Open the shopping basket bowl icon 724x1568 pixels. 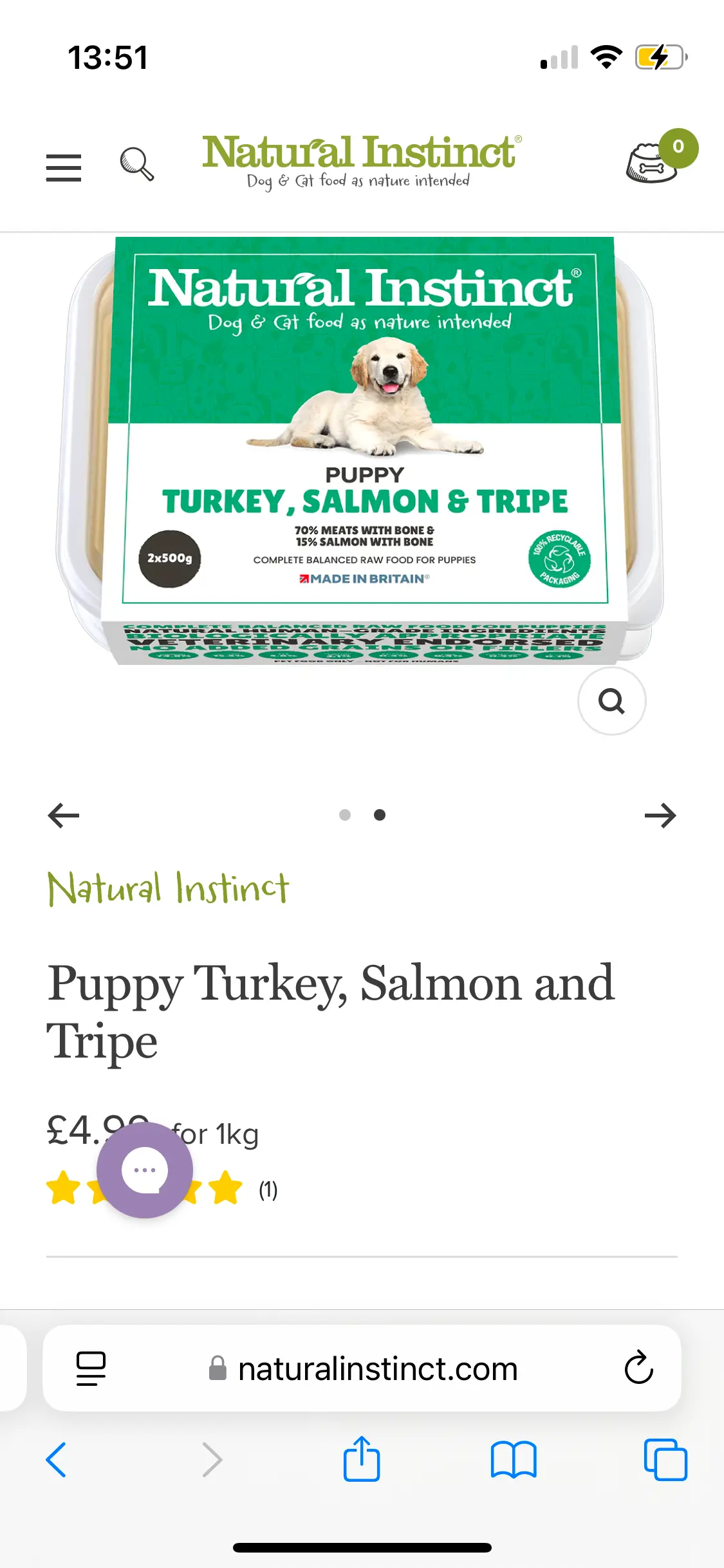[653, 162]
